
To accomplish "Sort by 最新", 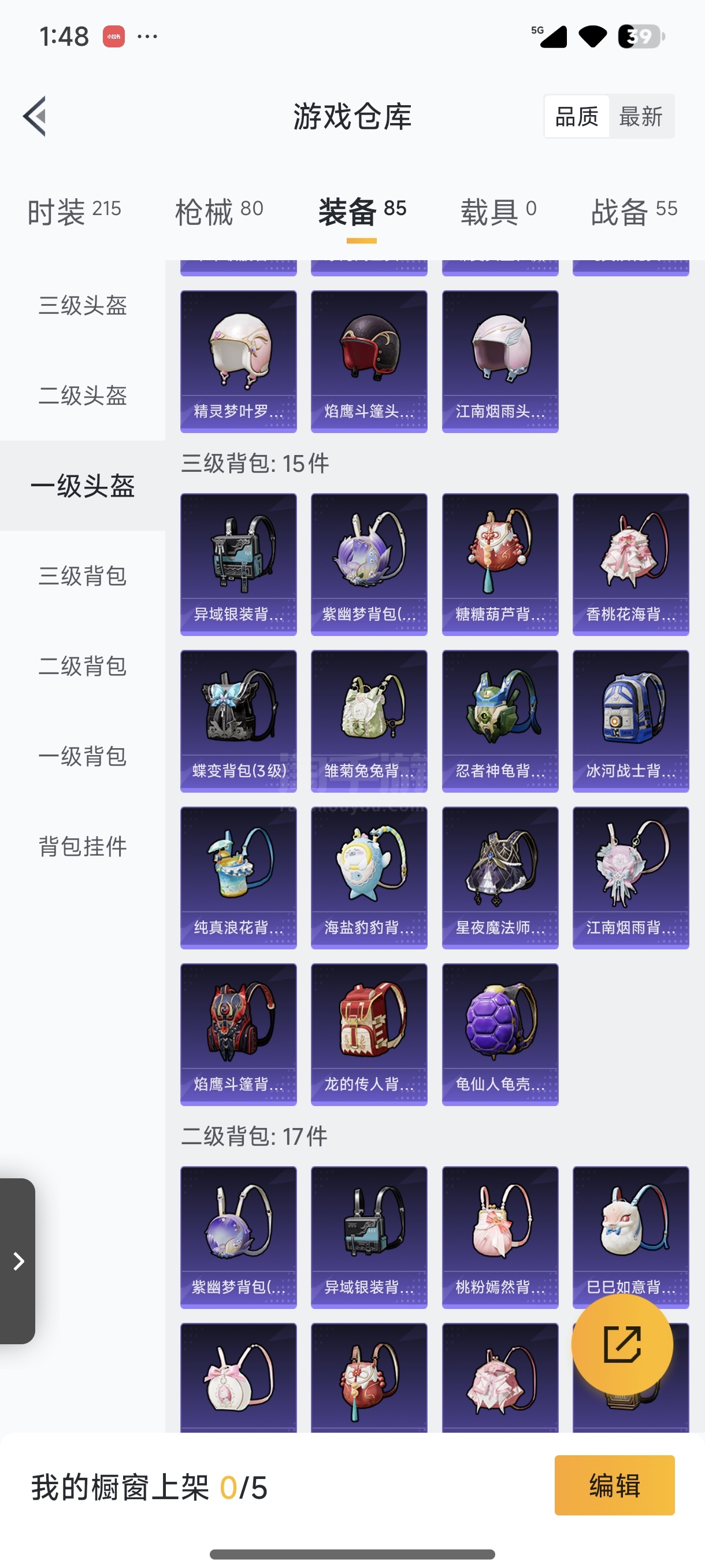I will pyautogui.click(x=640, y=116).
